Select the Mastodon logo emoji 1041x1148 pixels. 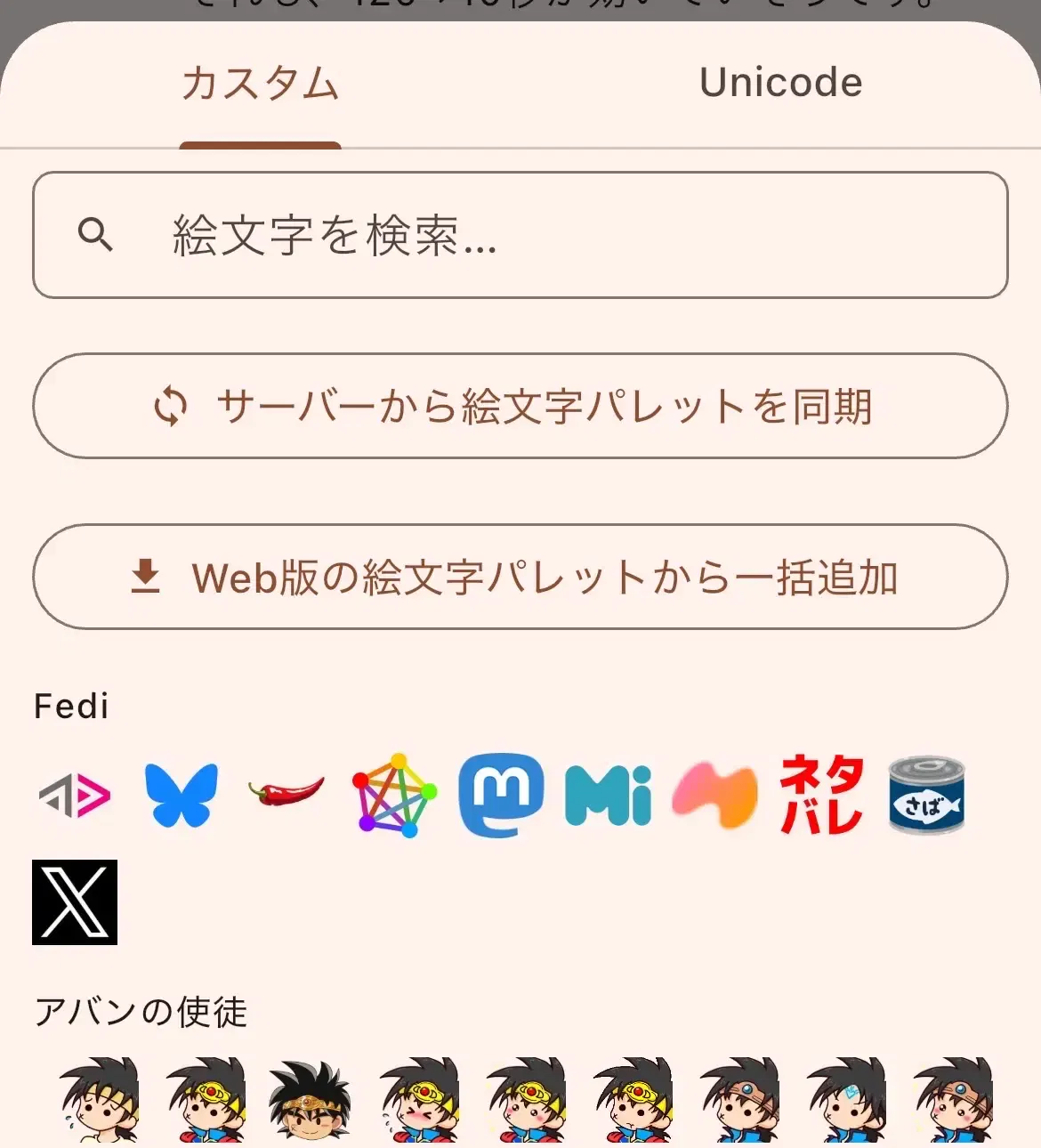pyautogui.click(x=501, y=795)
